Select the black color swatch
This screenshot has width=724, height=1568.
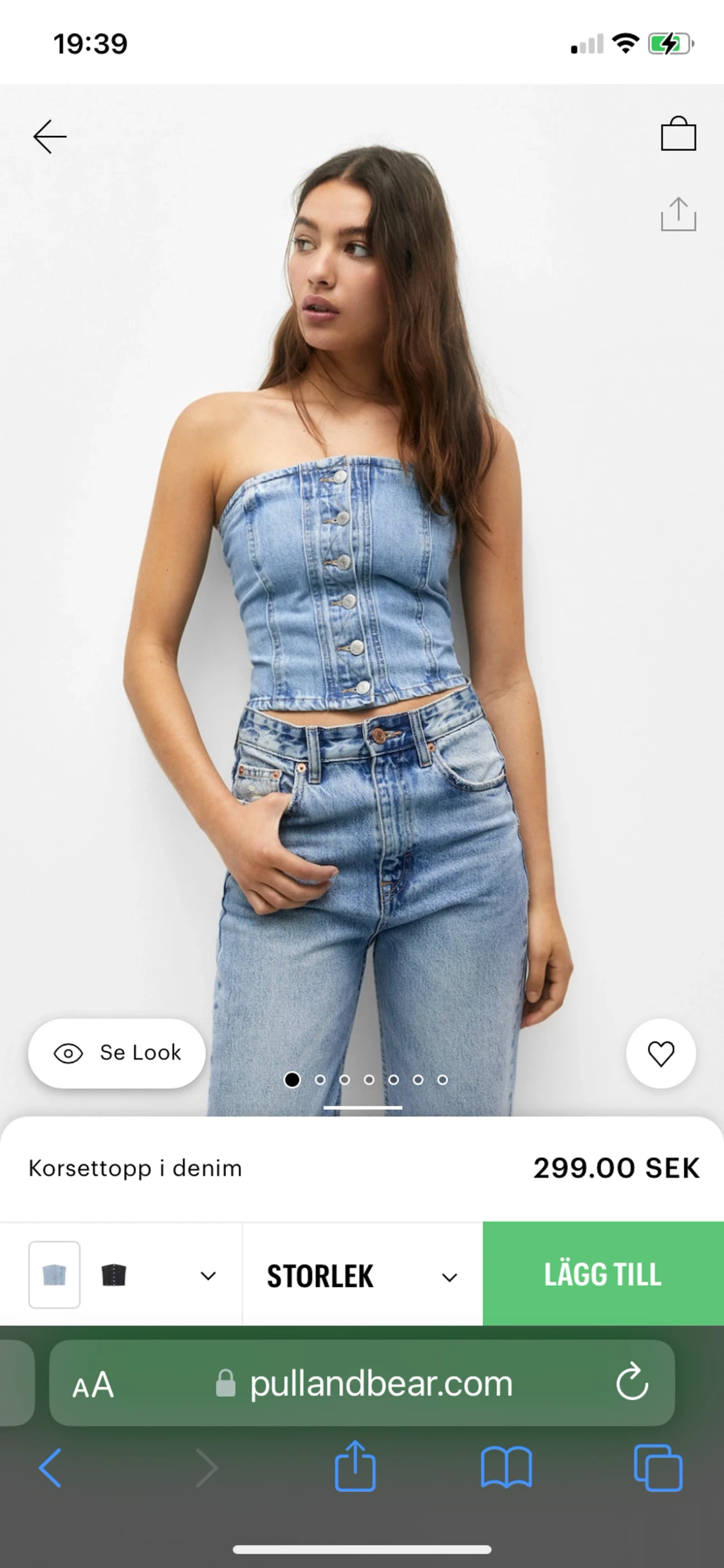click(x=113, y=1274)
